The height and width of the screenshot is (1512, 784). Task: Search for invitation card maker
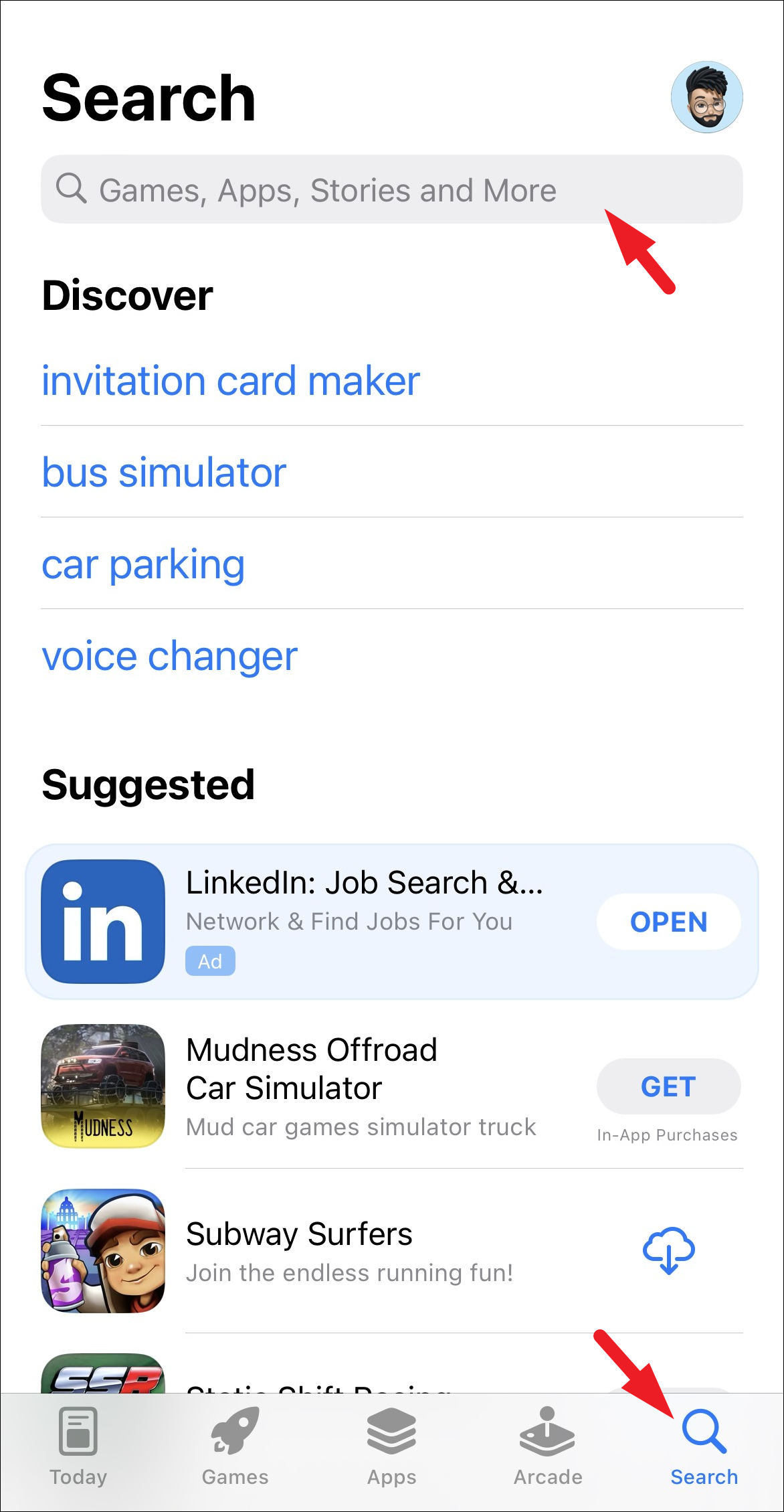(x=231, y=381)
